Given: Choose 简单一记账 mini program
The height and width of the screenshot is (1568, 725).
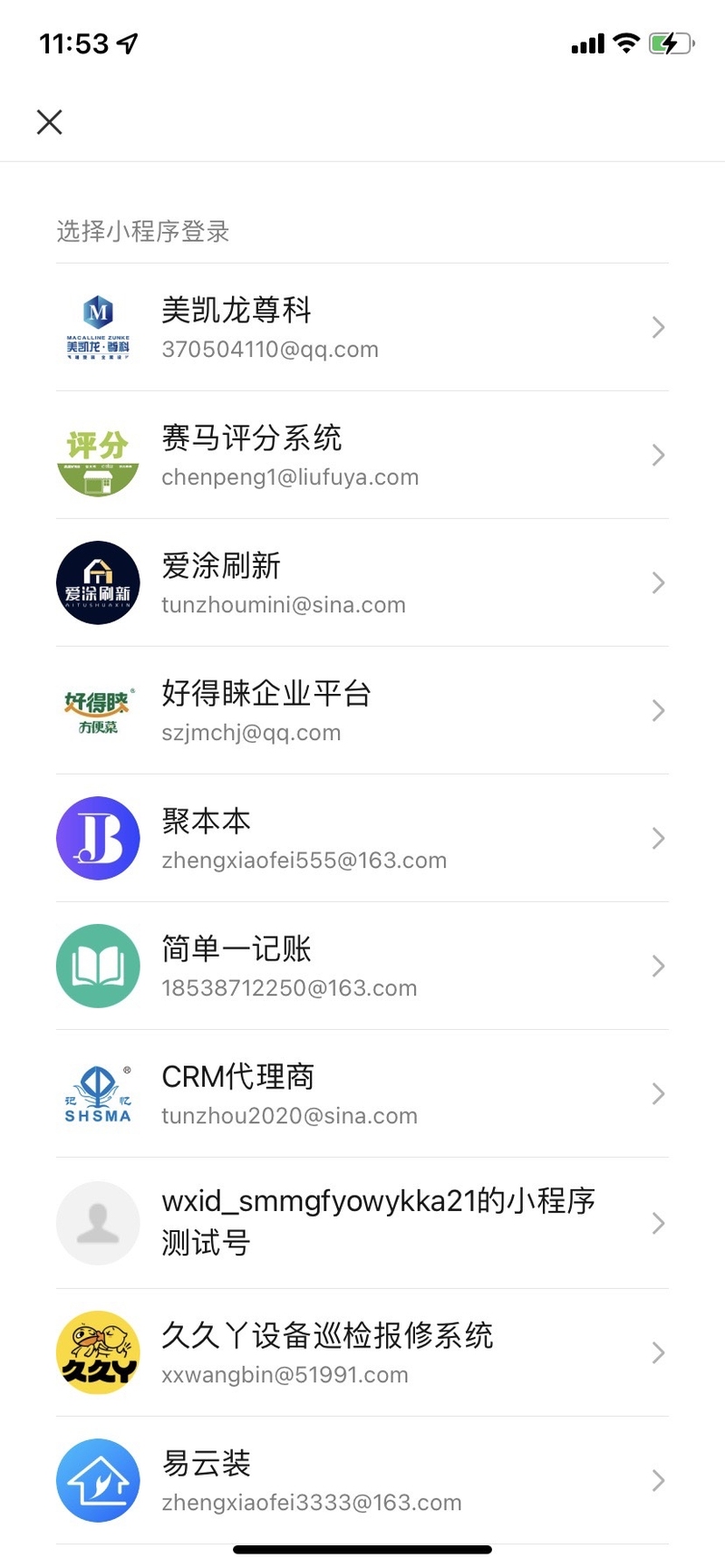Looking at the screenshot, I should [x=362, y=966].
